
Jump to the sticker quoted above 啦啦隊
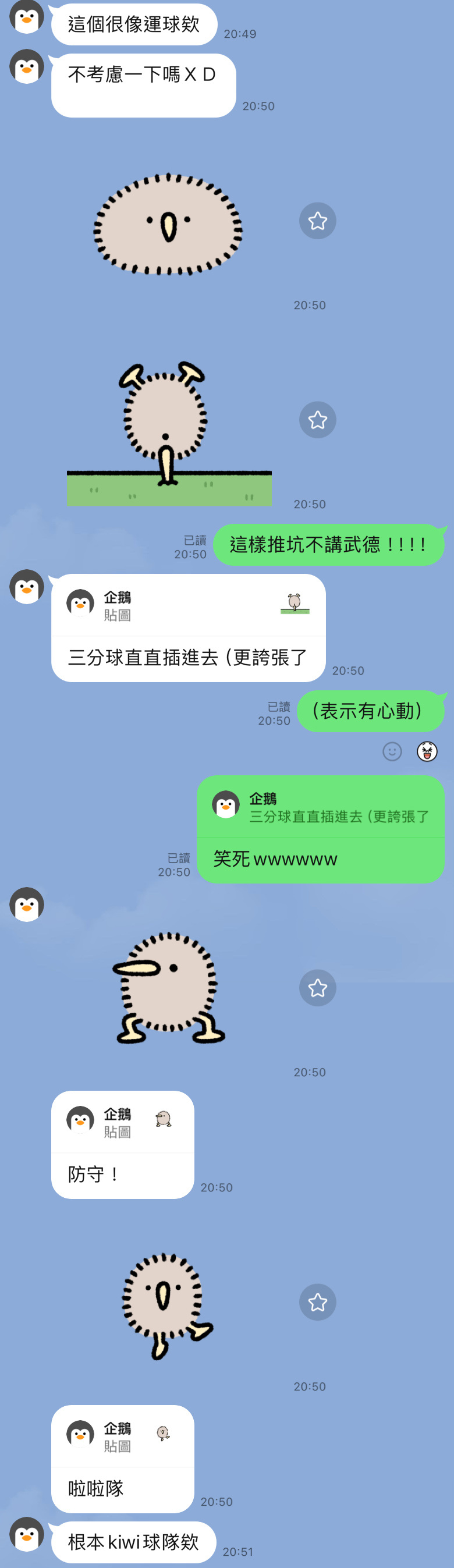point(122,1436)
